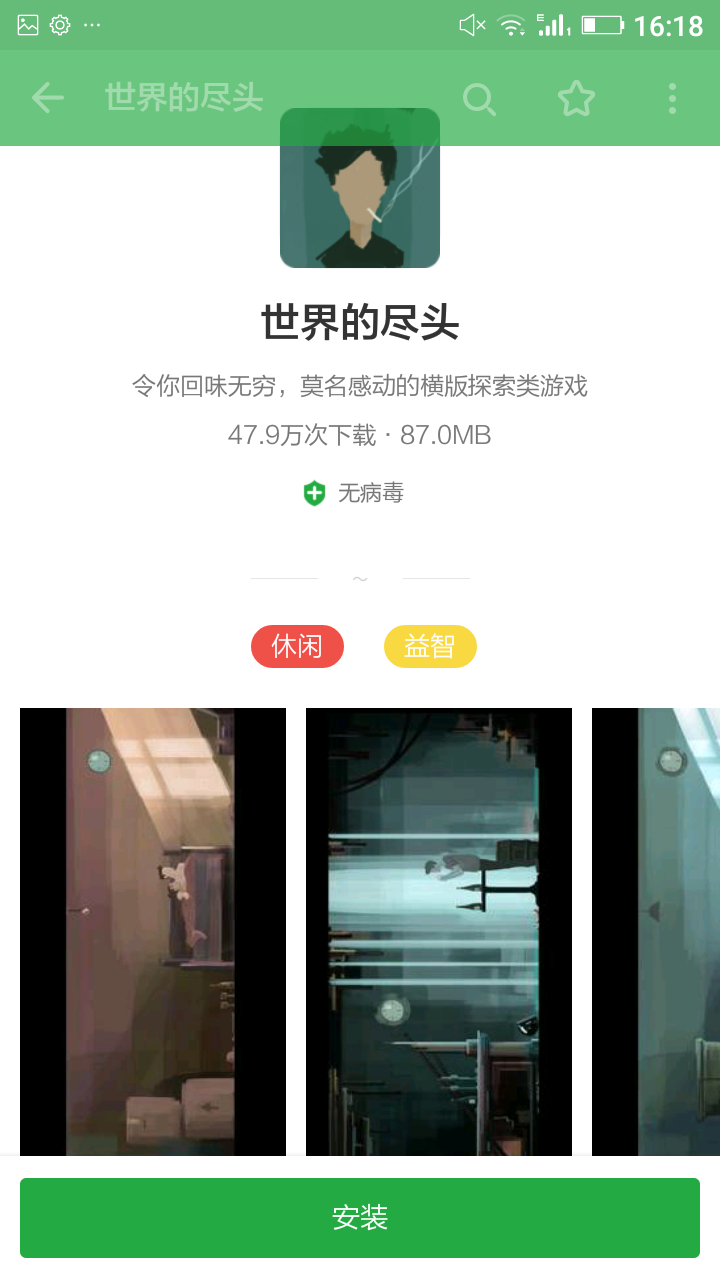
Task: Open the three-dot overflow menu
Action: point(672,98)
